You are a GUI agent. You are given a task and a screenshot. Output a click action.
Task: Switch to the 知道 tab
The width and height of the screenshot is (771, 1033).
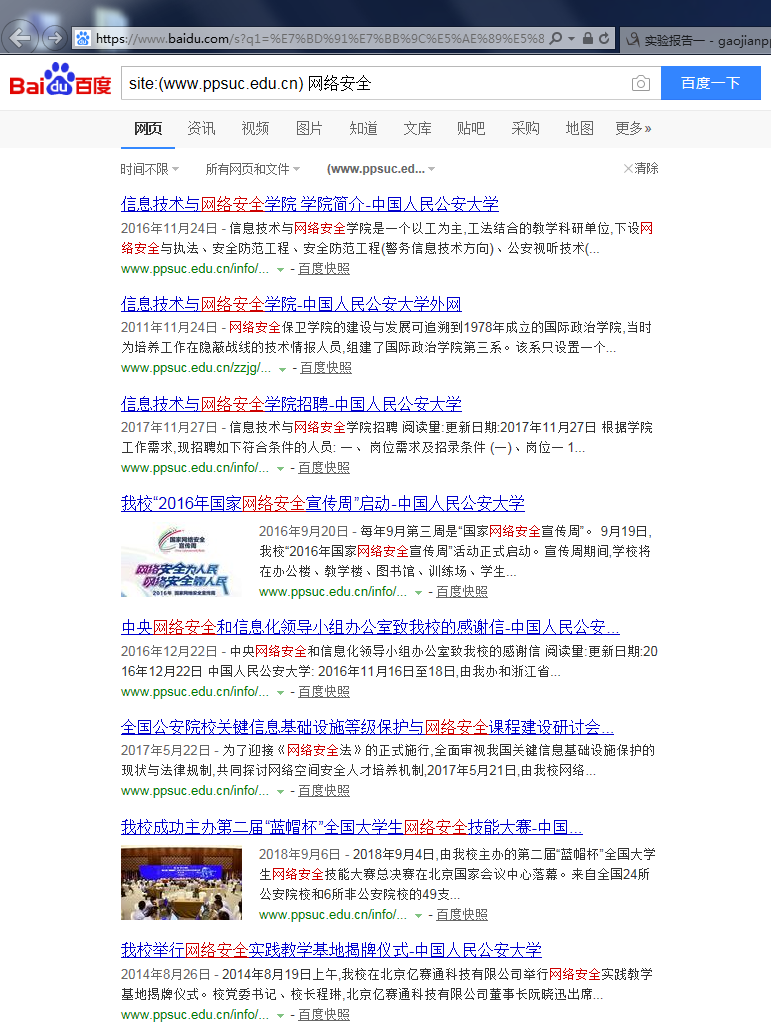(x=363, y=128)
